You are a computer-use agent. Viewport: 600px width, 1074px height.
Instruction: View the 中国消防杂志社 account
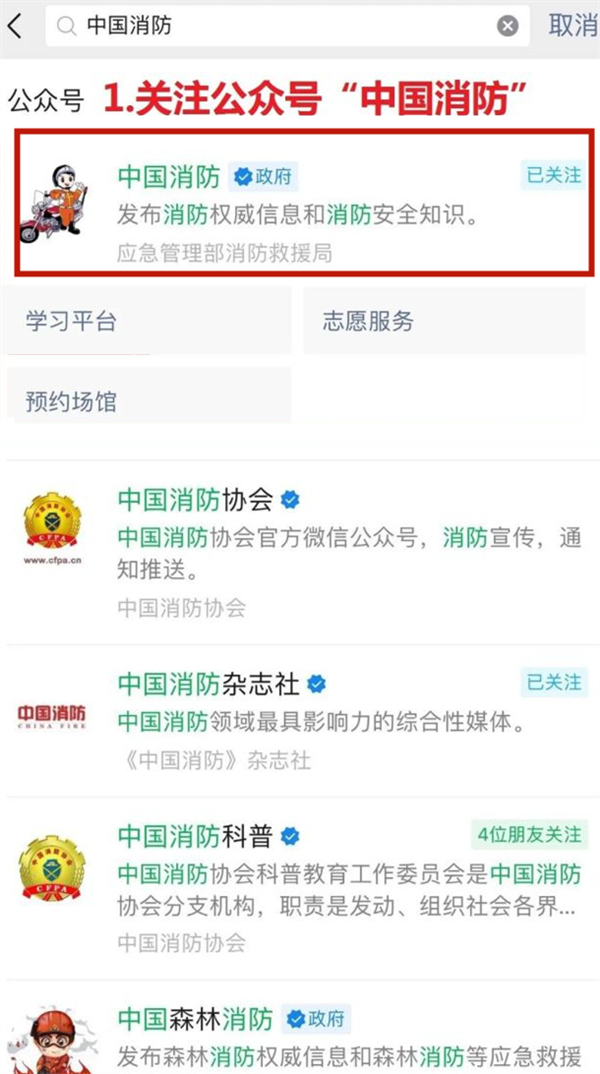[x=300, y=721]
